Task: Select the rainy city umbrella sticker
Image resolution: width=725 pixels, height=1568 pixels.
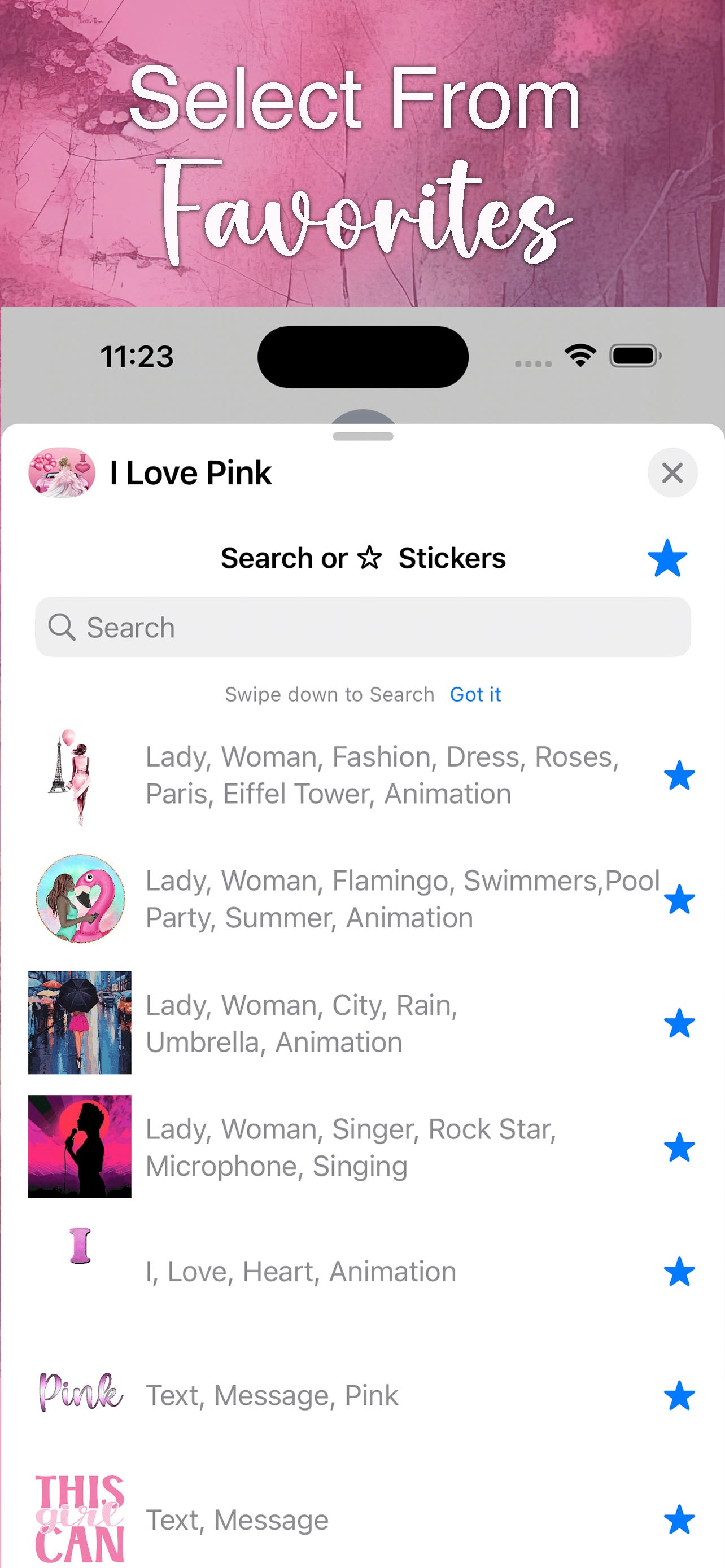Action: click(80, 1023)
